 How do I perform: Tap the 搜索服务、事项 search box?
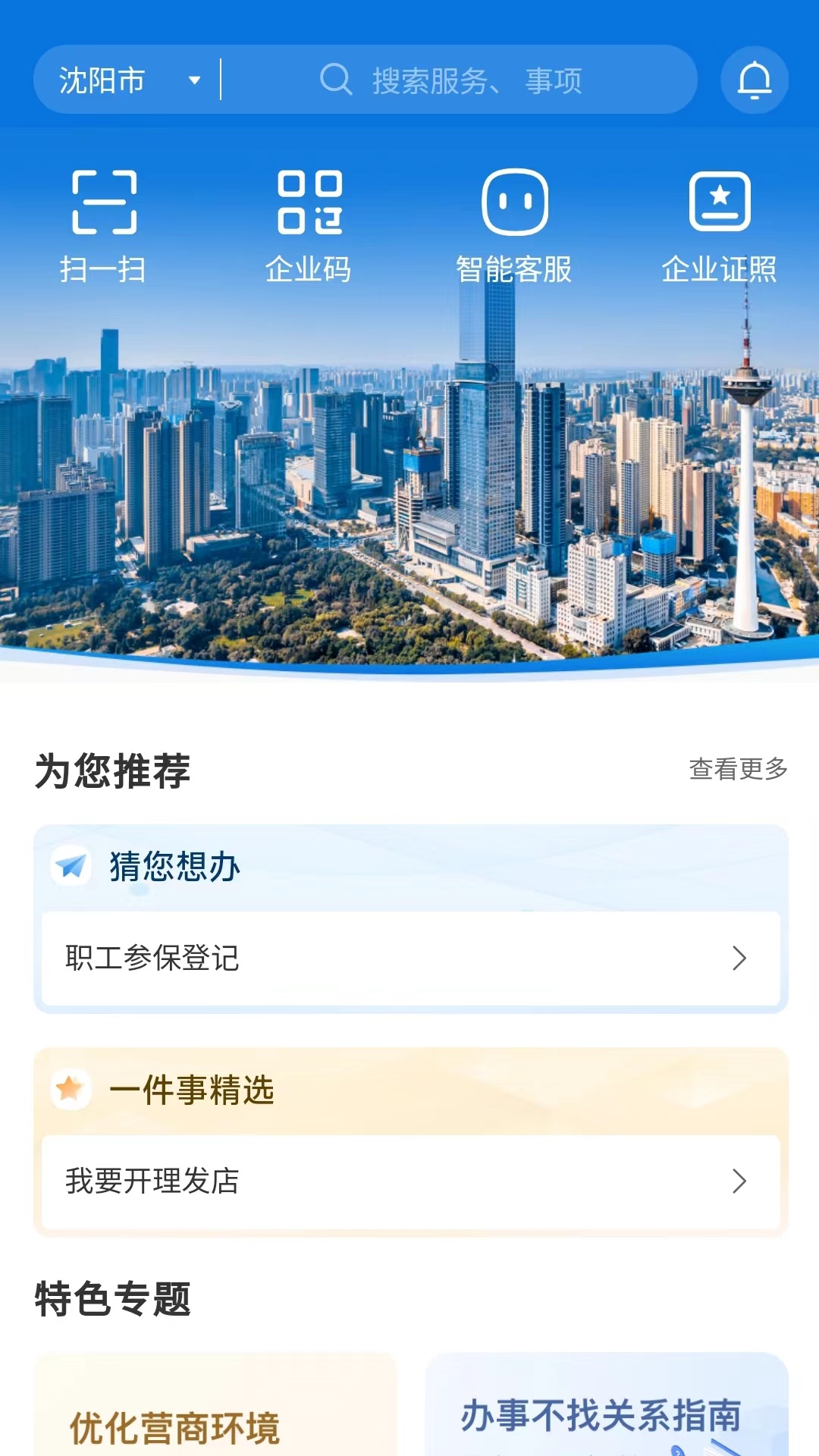tap(455, 80)
